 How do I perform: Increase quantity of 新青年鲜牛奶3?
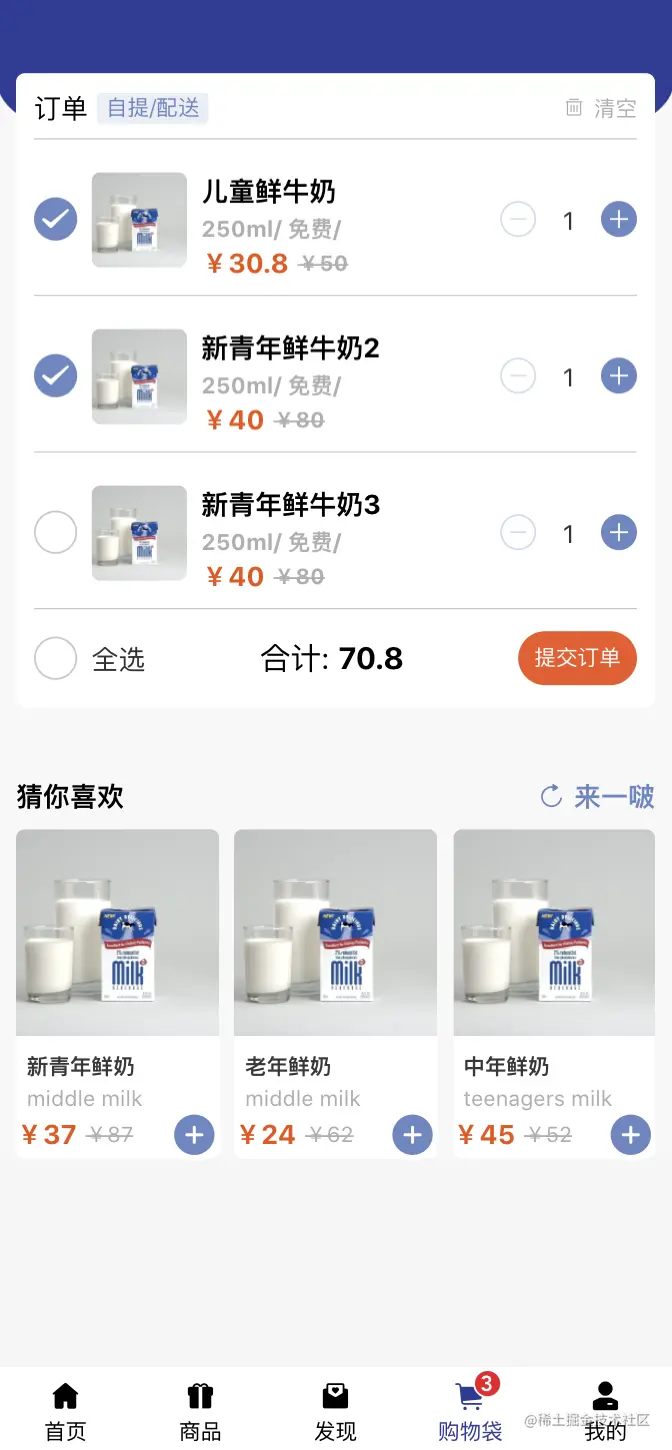(619, 533)
